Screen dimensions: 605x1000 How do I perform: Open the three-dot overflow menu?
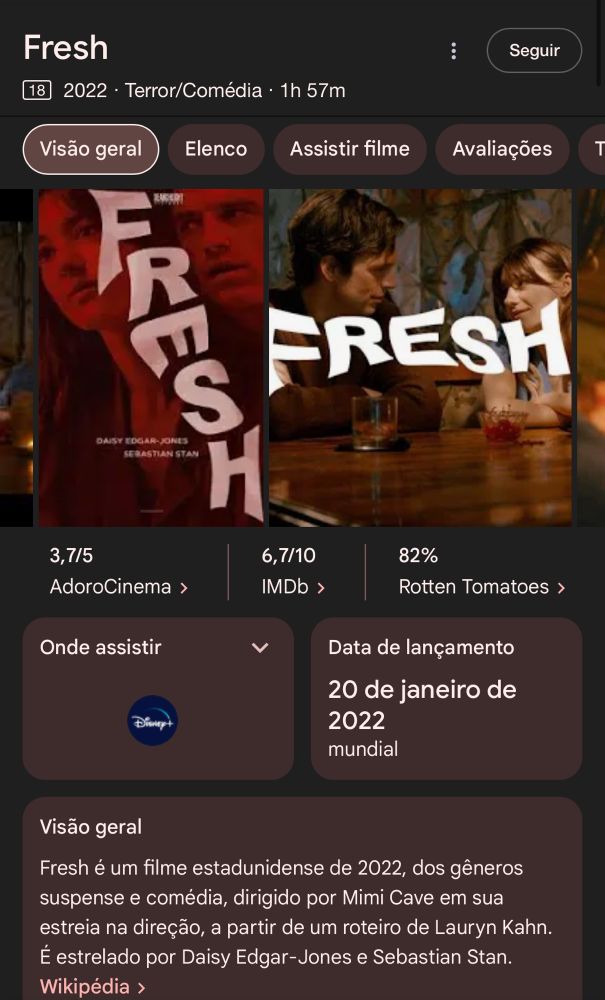coord(454,51)
